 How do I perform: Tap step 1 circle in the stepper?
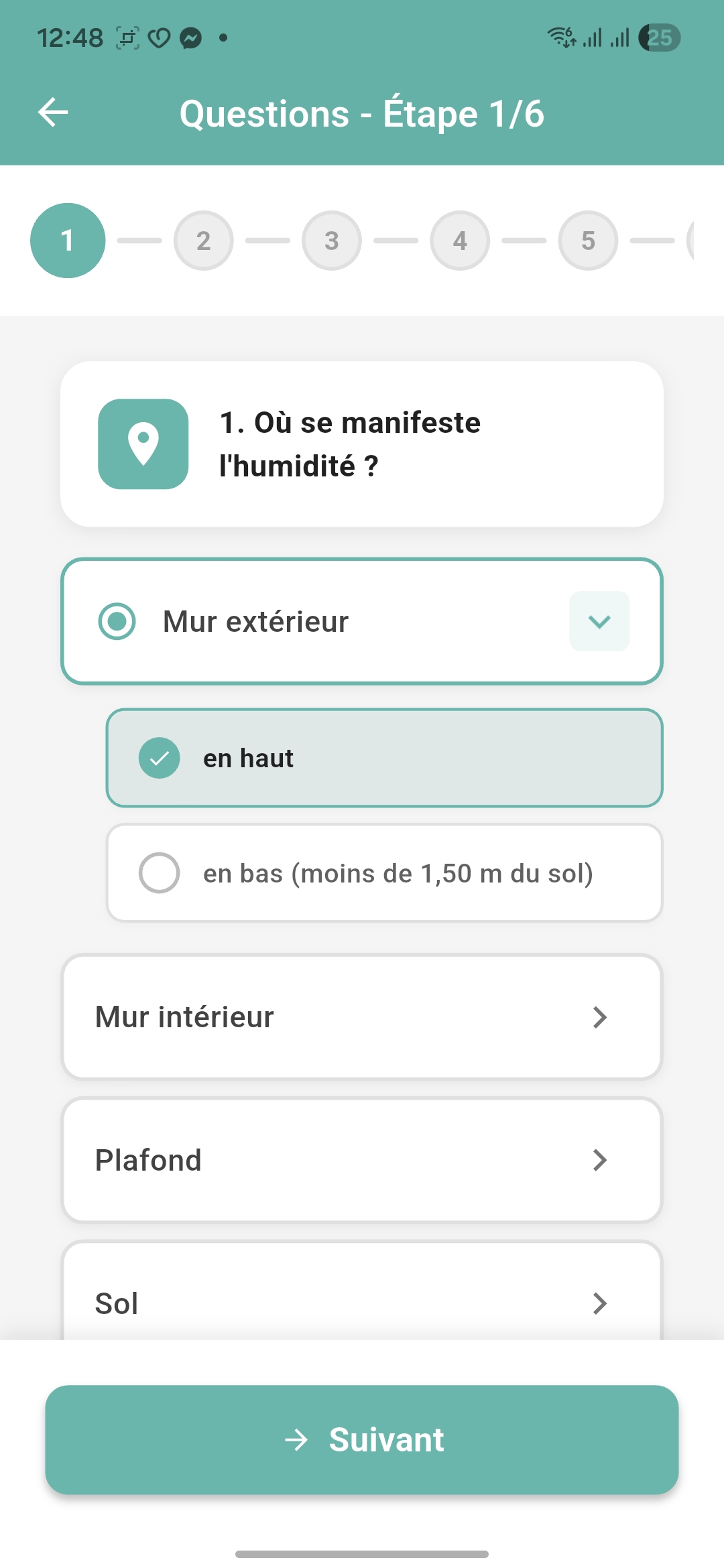[x=68, y=241]
